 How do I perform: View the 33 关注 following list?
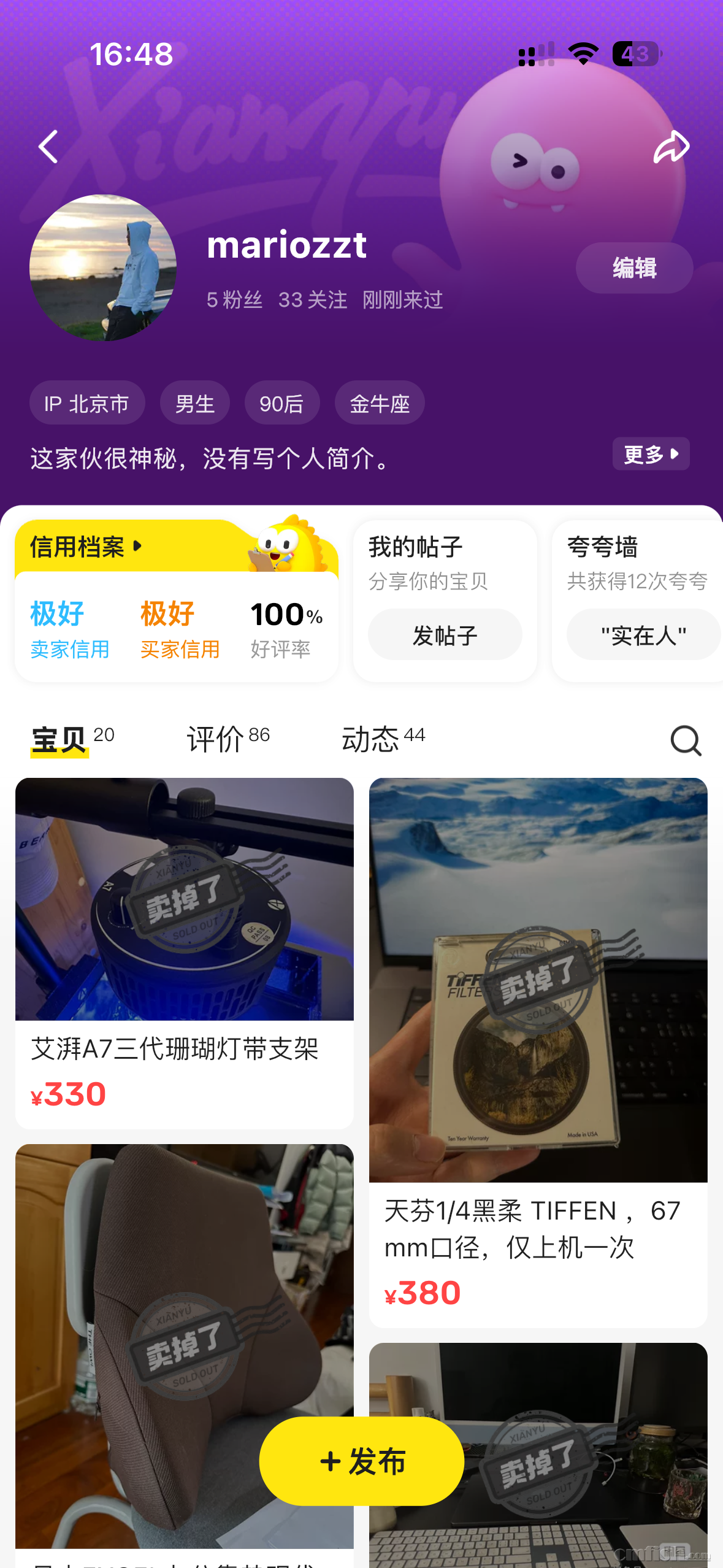coord(312,300)
